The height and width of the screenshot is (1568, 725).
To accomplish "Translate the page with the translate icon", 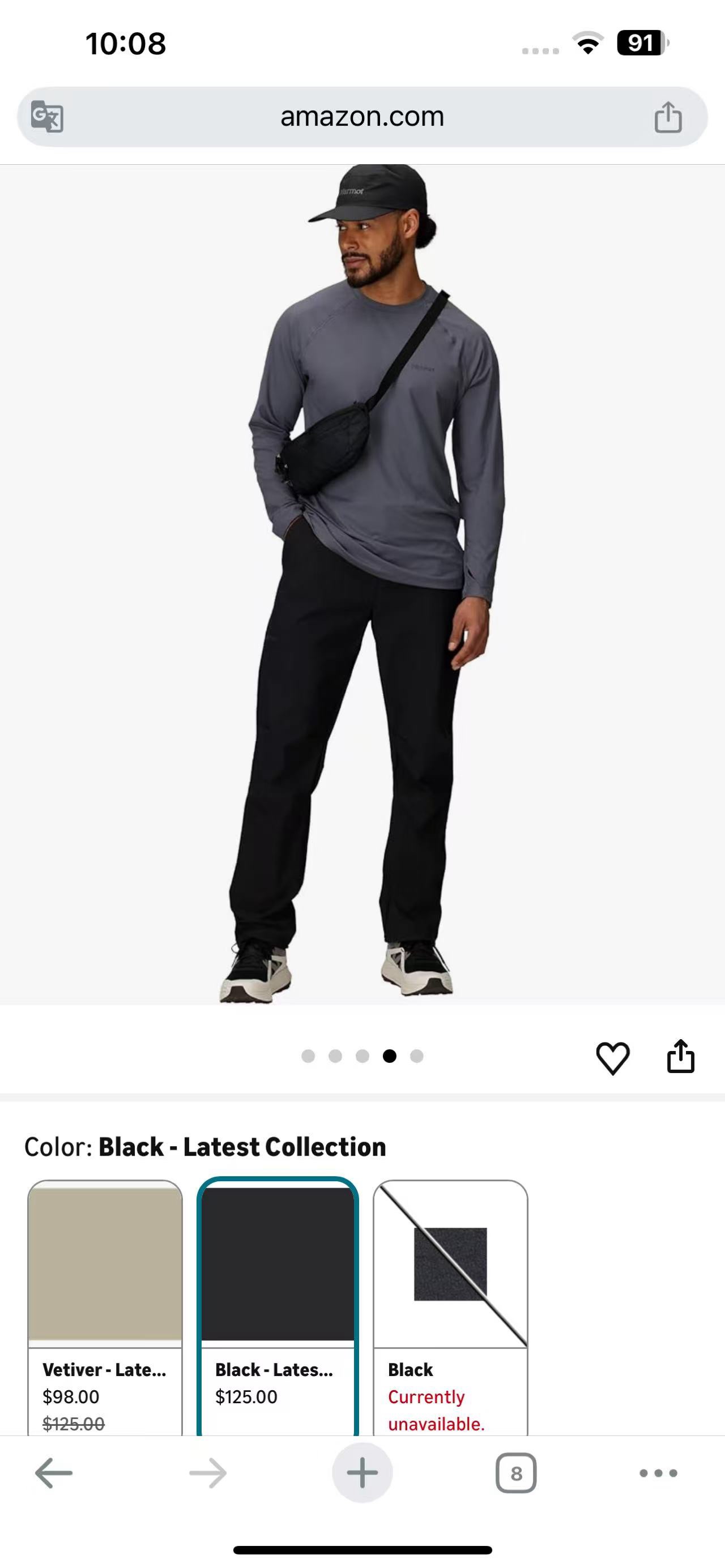I will pyautogui.click(x=47, y=116).
